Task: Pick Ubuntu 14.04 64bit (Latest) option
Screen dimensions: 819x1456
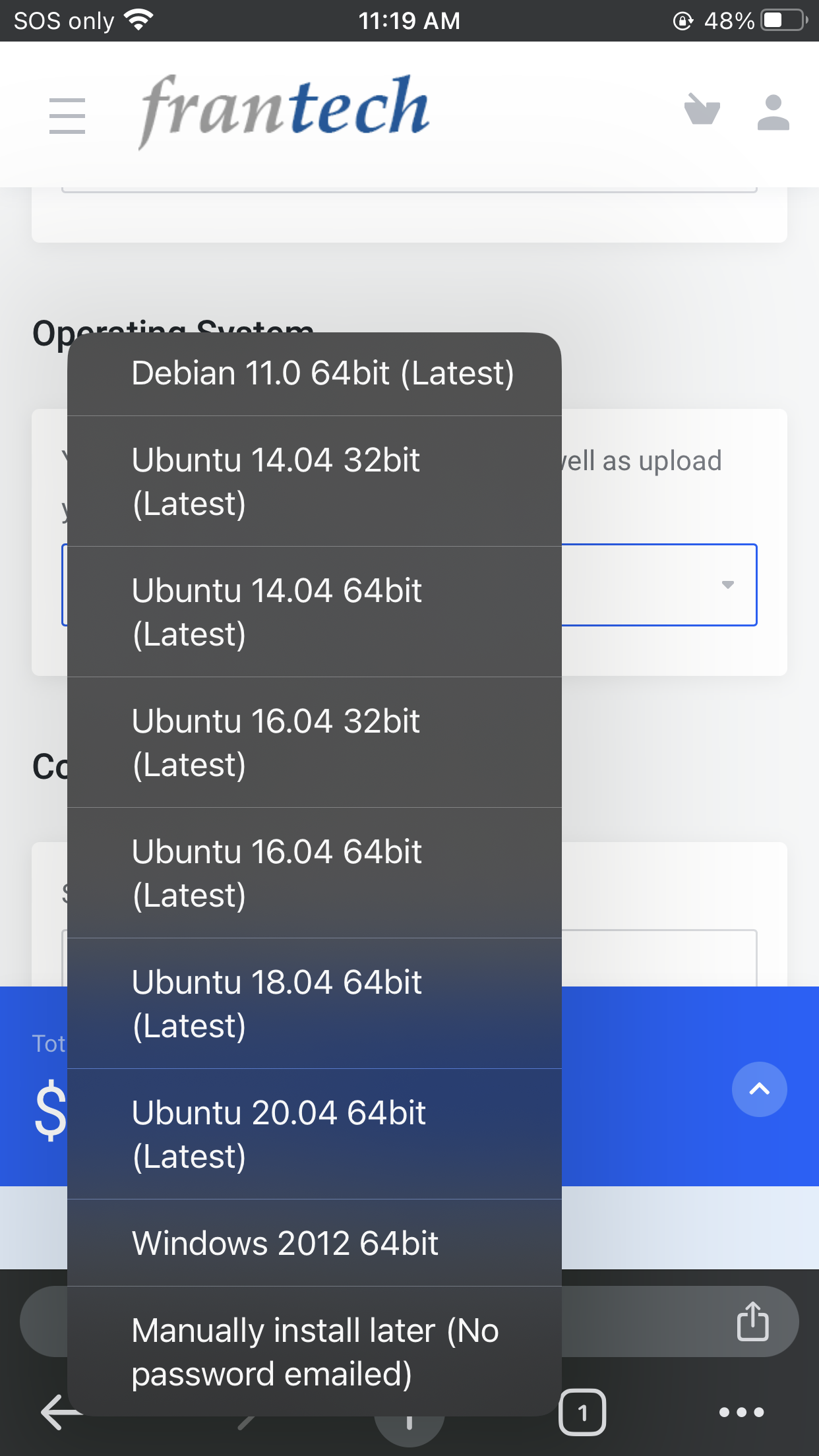Action: pyautogui.click(x=315, y=612)
